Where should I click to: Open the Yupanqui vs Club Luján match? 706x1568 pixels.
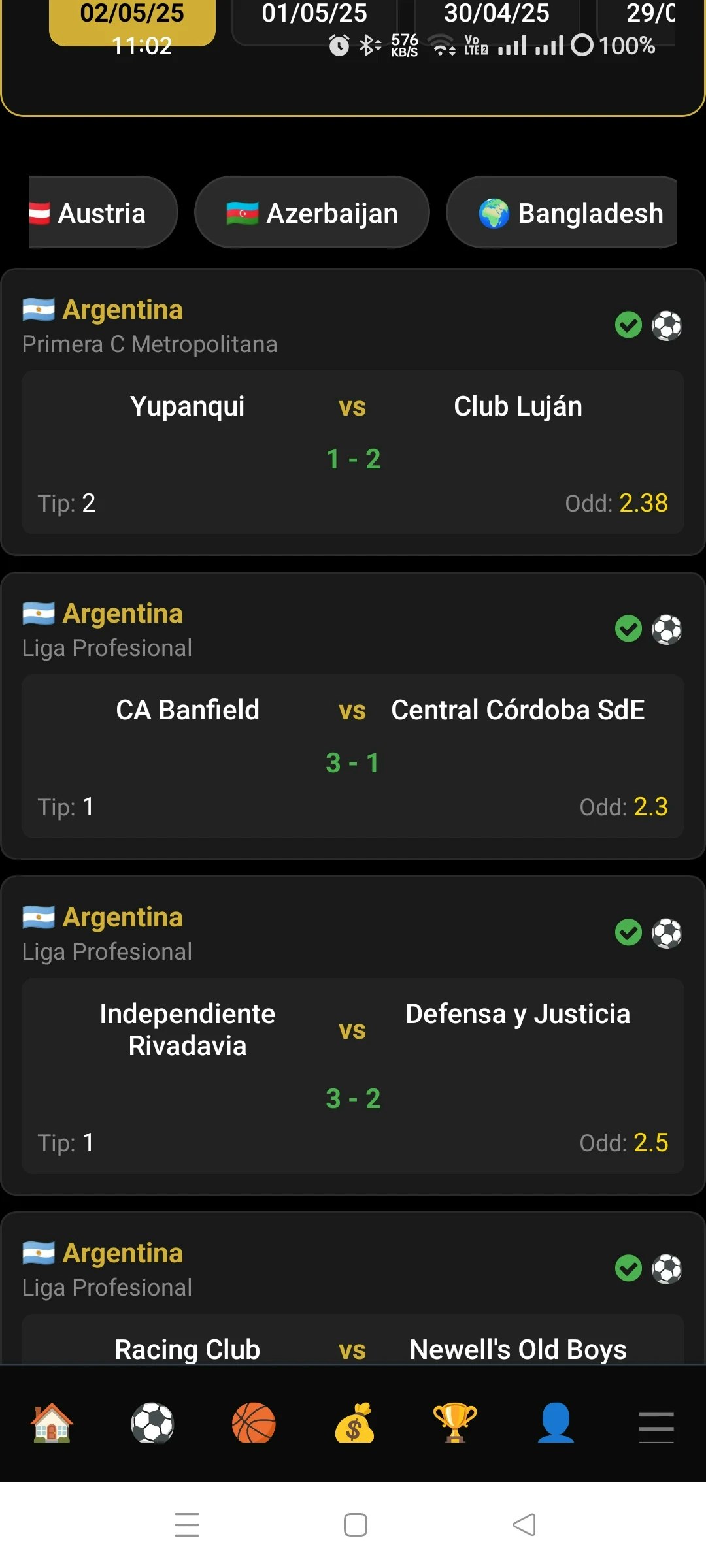tap(353, 452)
